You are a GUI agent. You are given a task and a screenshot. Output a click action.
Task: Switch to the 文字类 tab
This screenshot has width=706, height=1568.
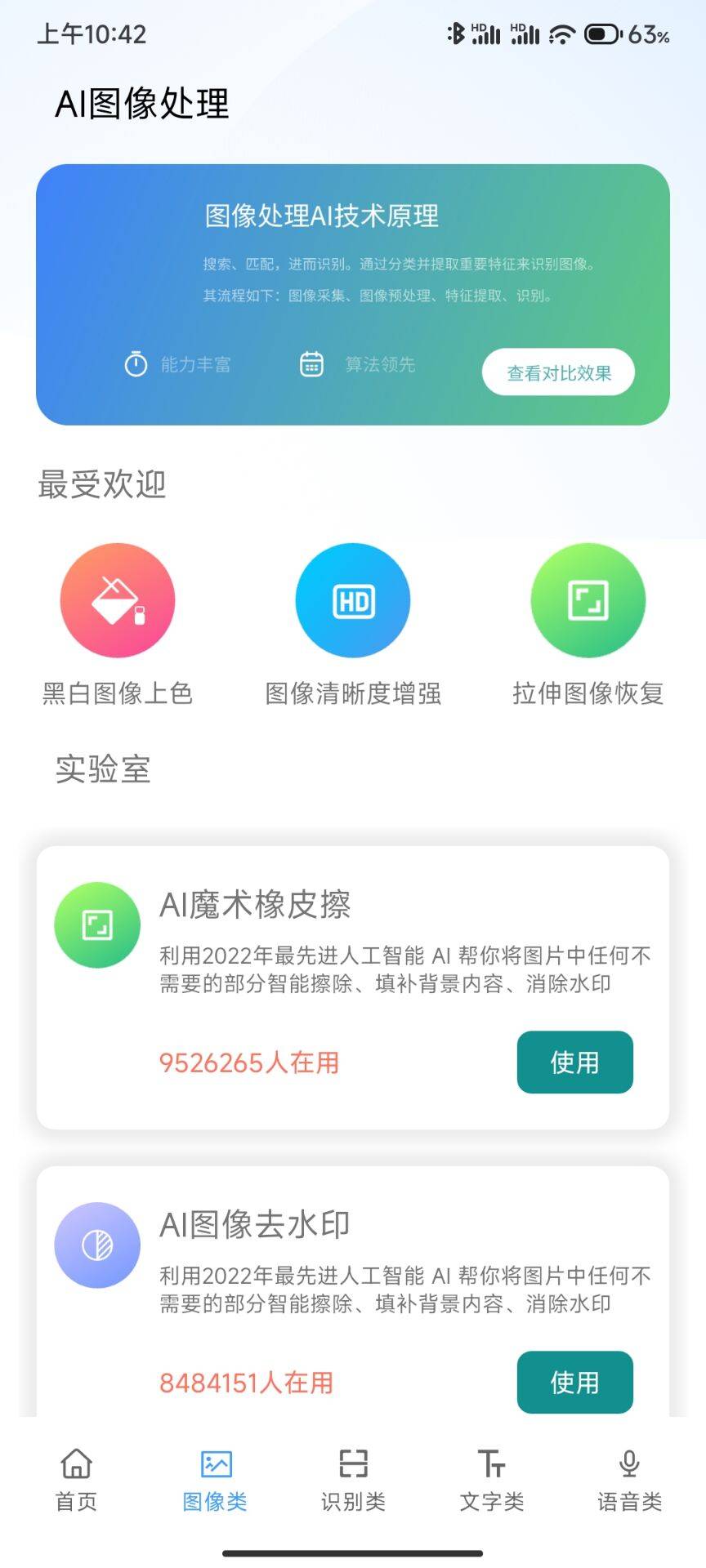491,1478
